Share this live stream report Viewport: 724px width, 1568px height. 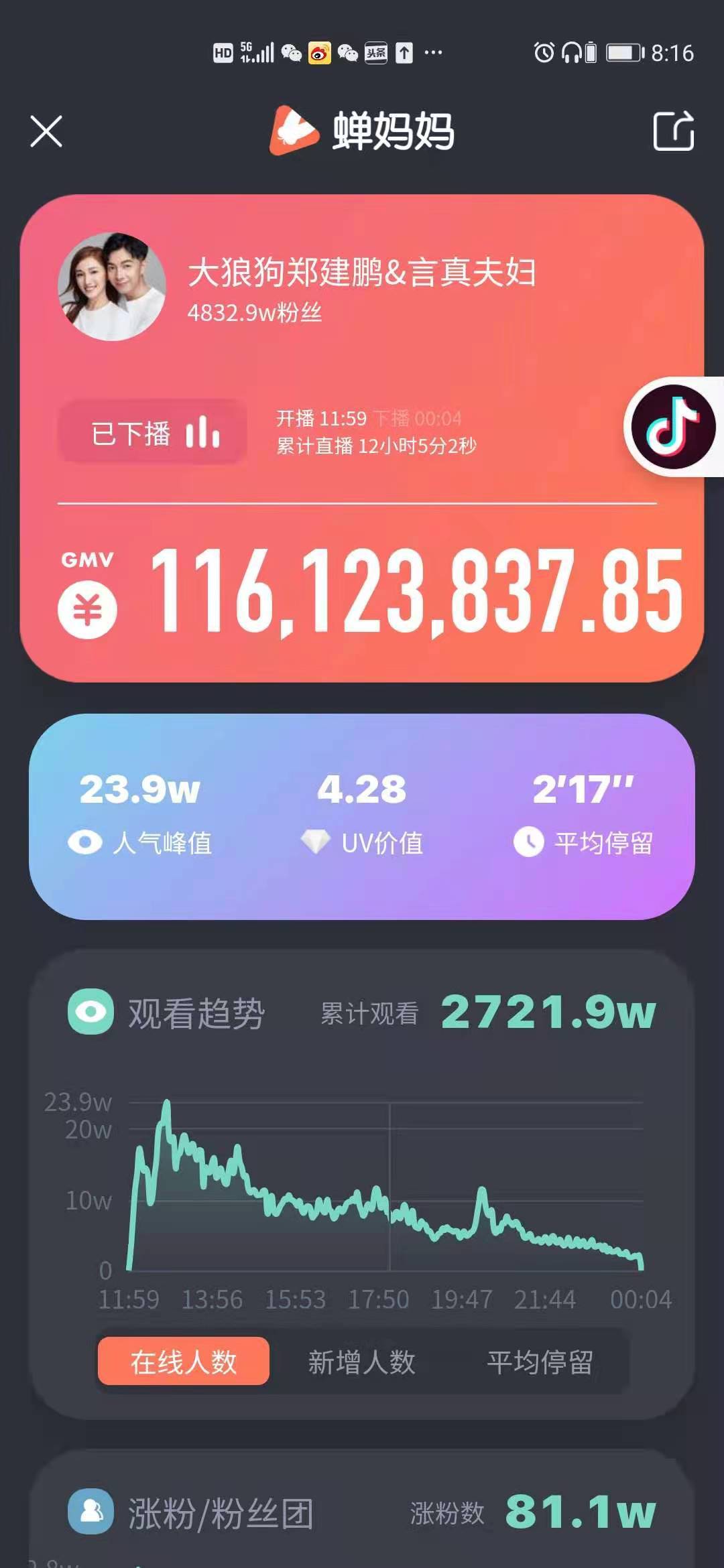click(x=673, y=131)
